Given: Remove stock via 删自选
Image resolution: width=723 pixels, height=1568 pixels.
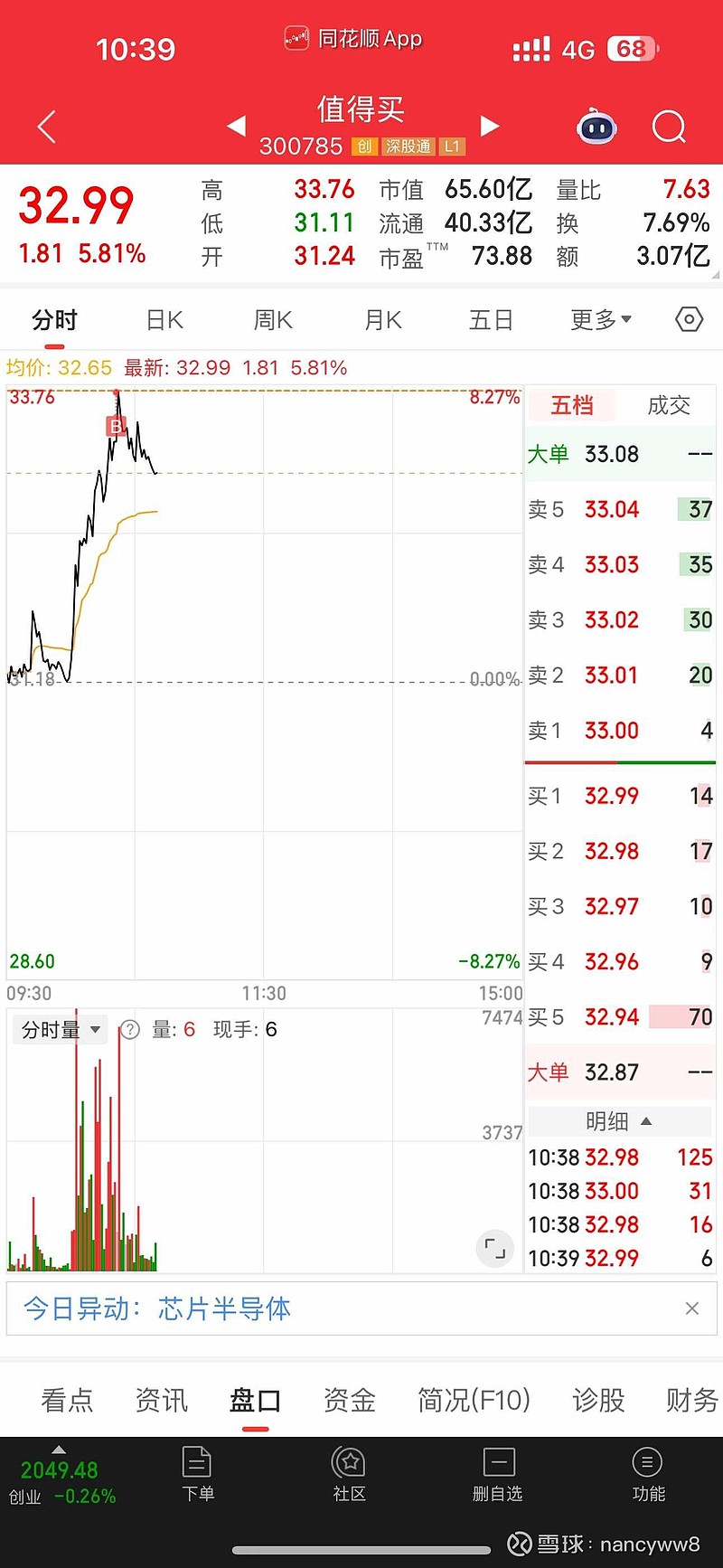Looking at the screenshot, I should 498,1473.
